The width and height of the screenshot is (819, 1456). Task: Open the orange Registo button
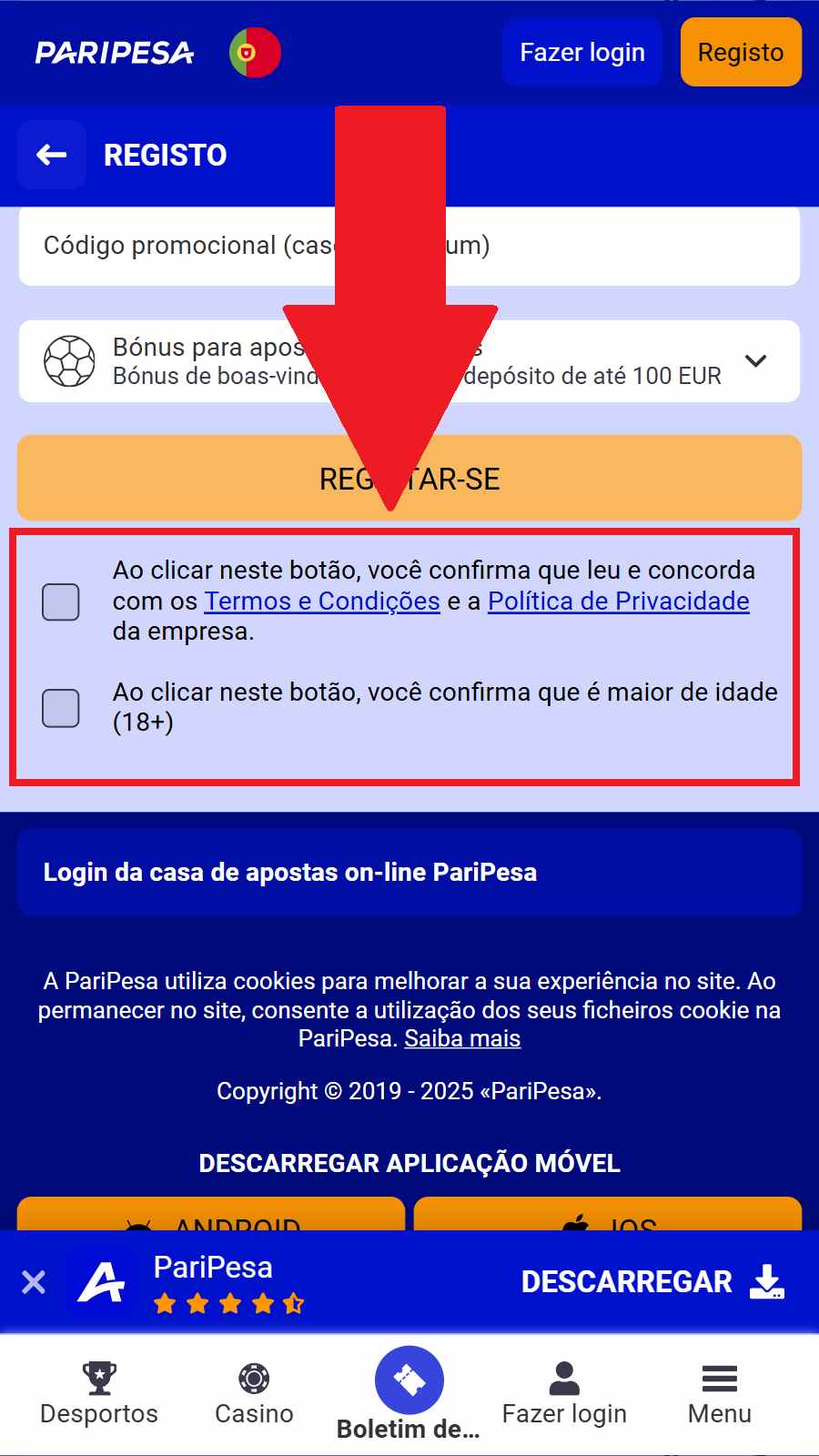740,53
